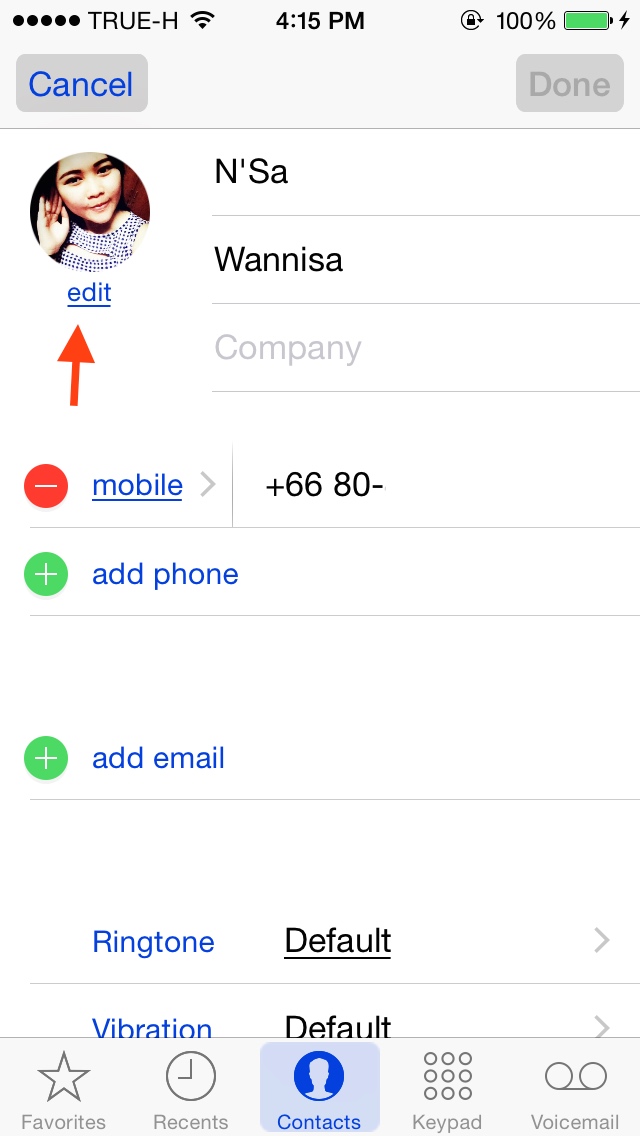The width and height of the screenshot is (640, 1136).
Task: Remove the mobile number with red minus
Action: pyautogui.click(x=46, y=485)
